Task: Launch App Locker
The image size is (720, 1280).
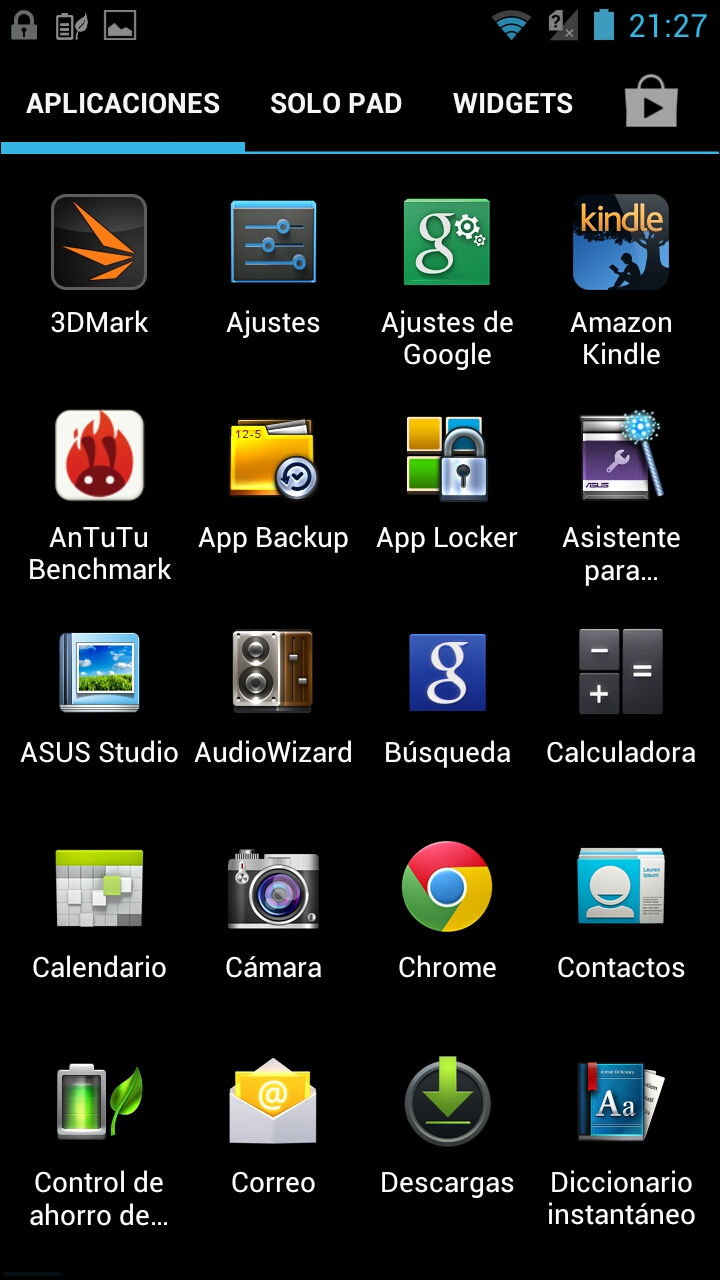Action: point(447,458)
